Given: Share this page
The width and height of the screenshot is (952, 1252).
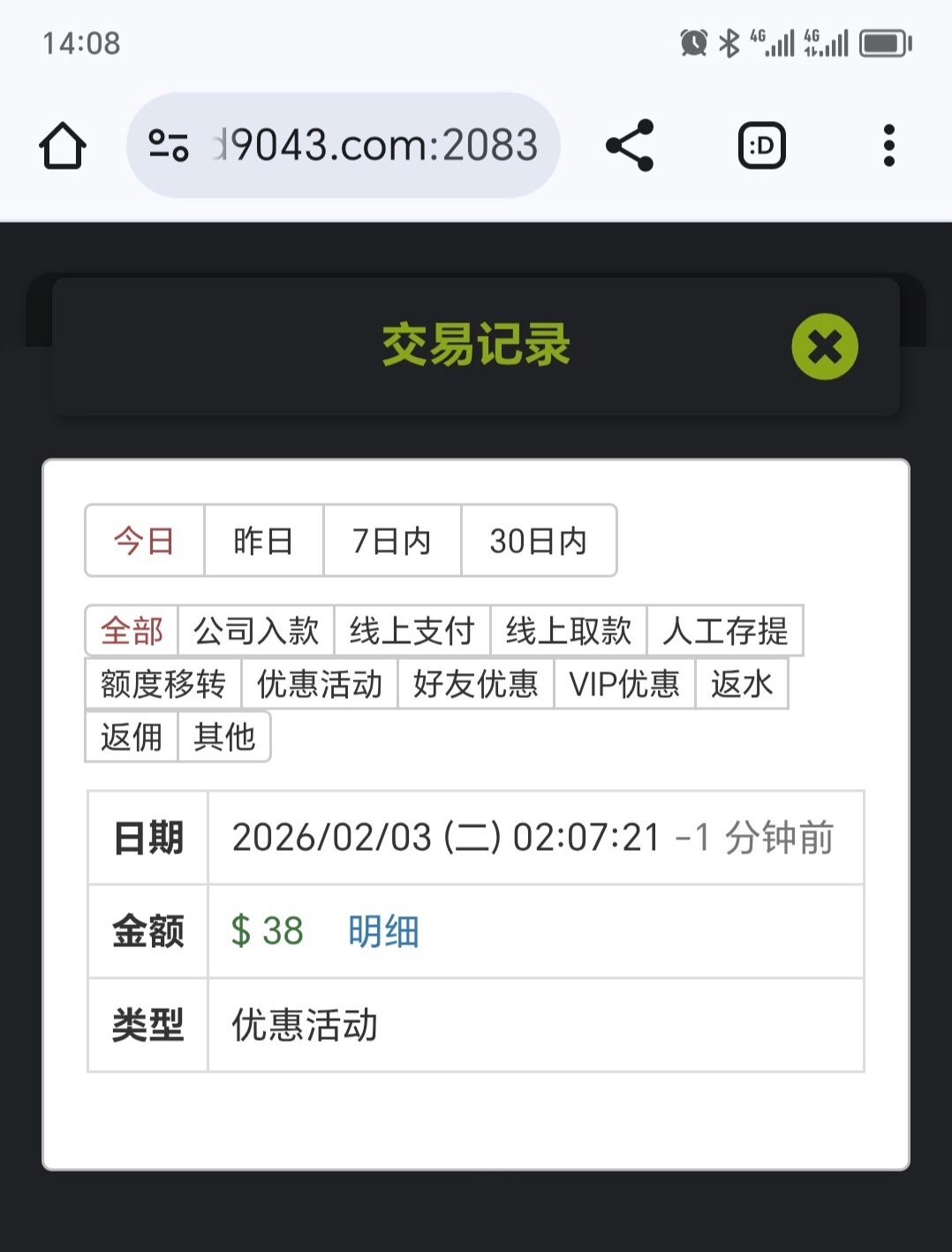Looking at the screenshot, I should pyautogui.click(x=630, y=146).
